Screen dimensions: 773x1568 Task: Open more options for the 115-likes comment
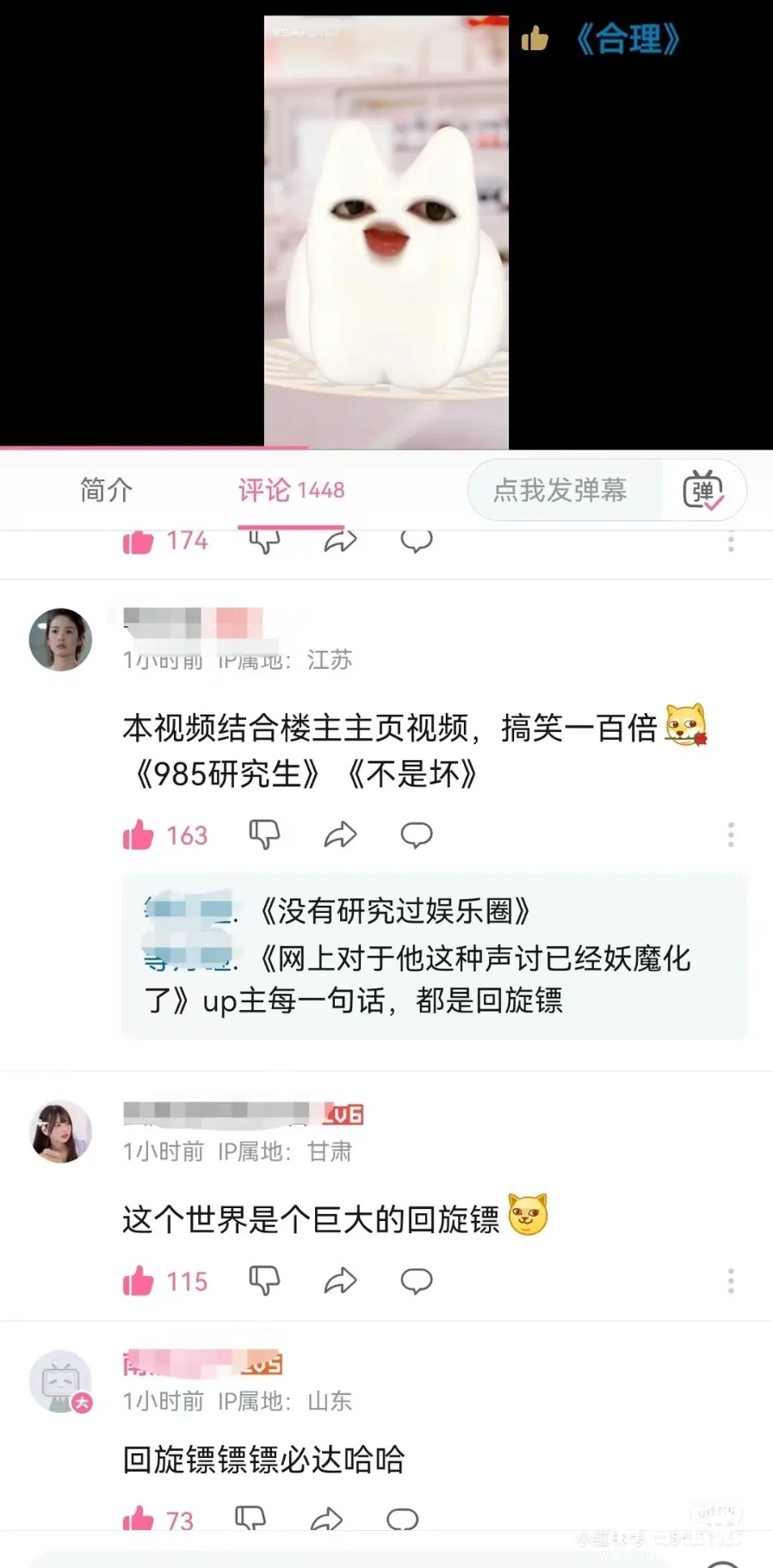731,1281
